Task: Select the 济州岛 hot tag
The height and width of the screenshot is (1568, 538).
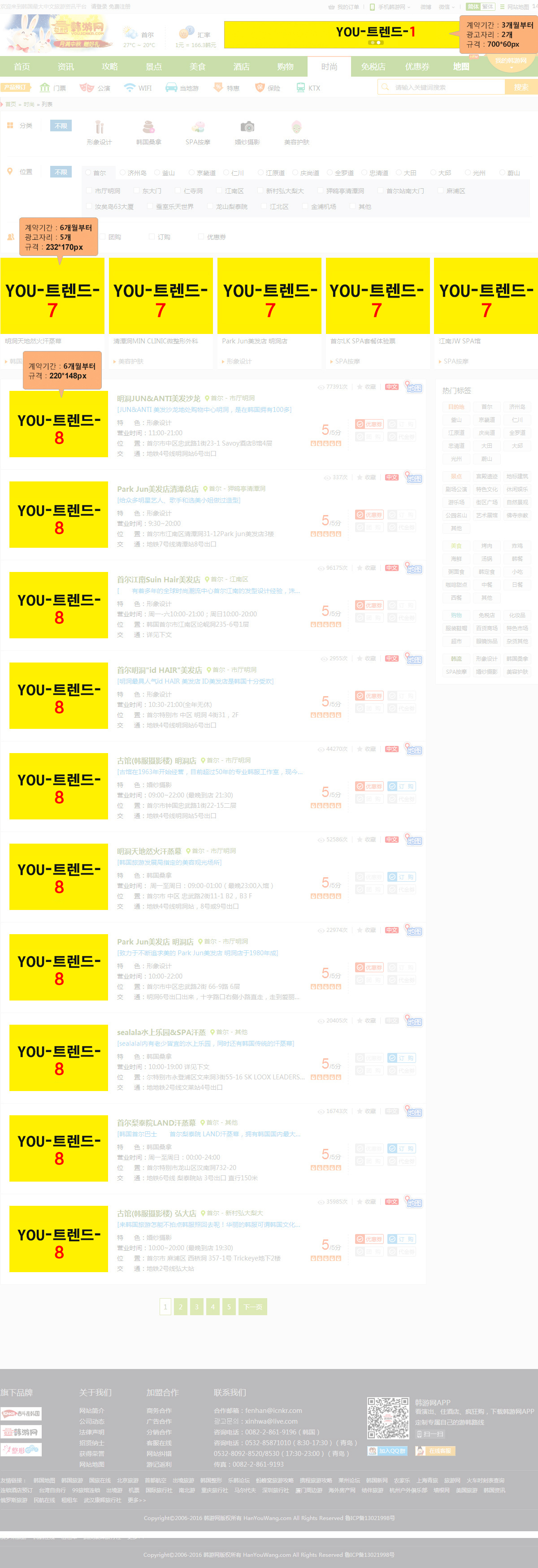Action: coord(516,407)
